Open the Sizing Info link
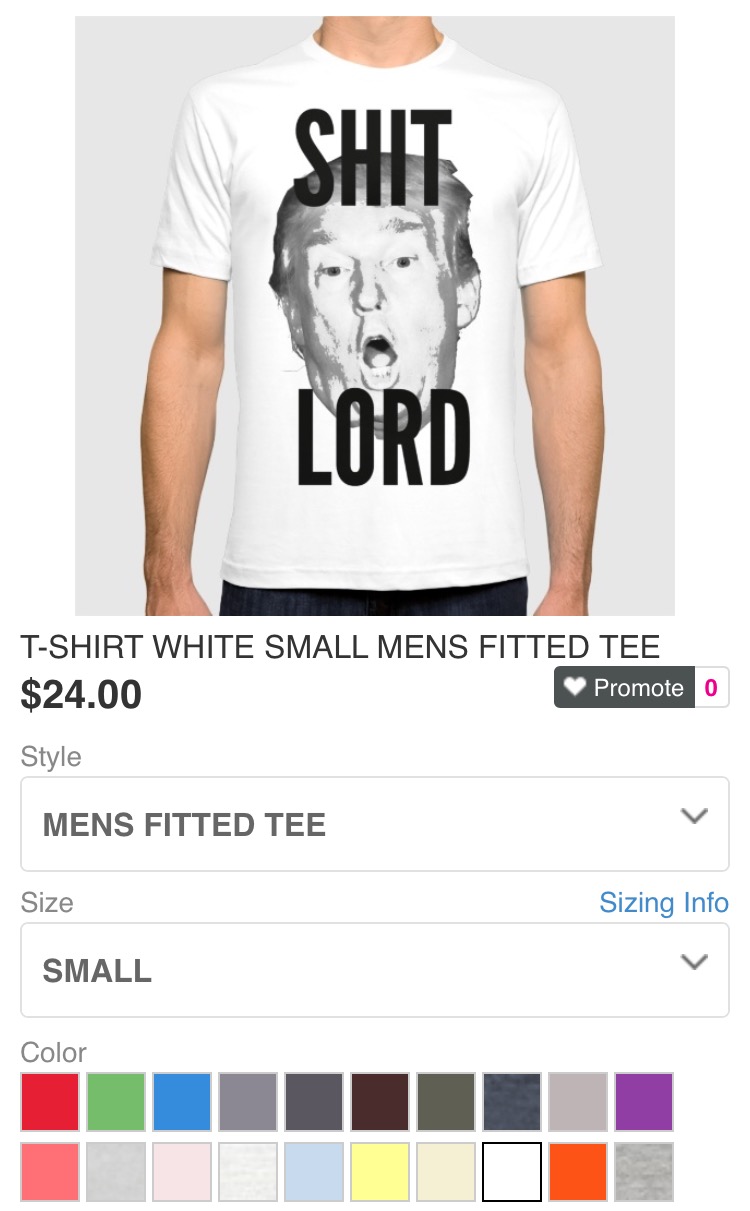Screen dimensions: 750x1211 664,903
